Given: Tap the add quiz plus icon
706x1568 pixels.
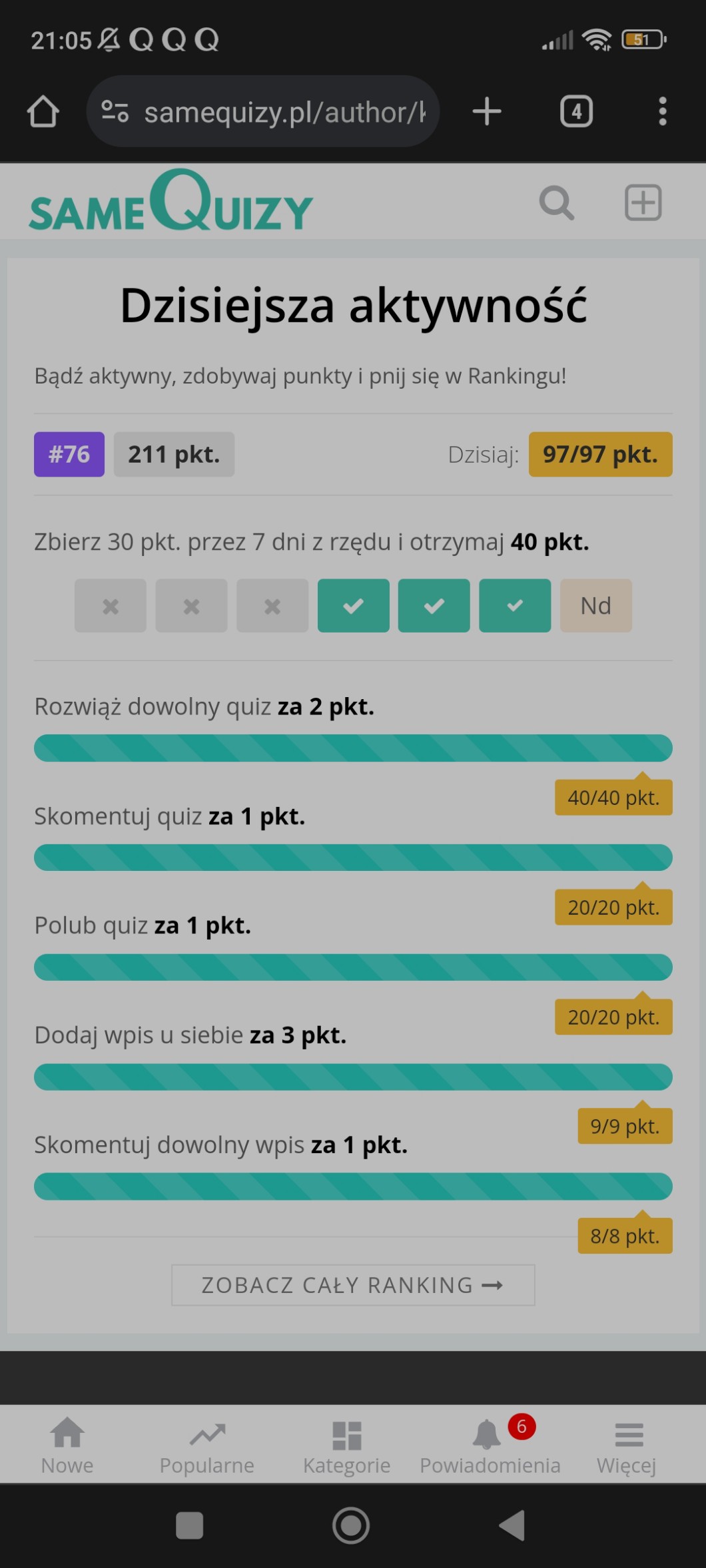Looking at the screenshot, I should pyautogui.click(x=643, y=202).
